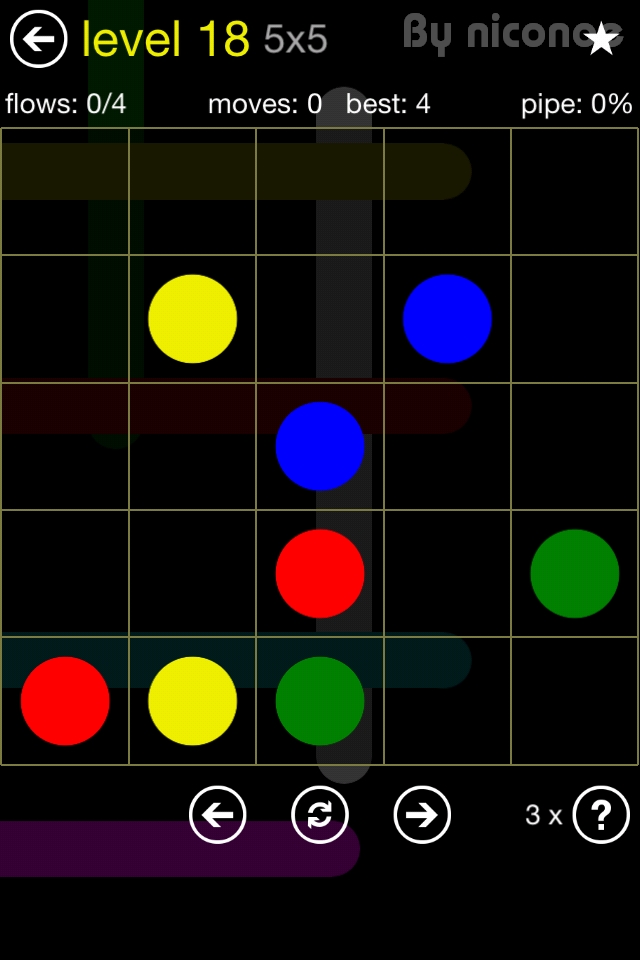Select the green dot on the right edge

click(575, 574)
